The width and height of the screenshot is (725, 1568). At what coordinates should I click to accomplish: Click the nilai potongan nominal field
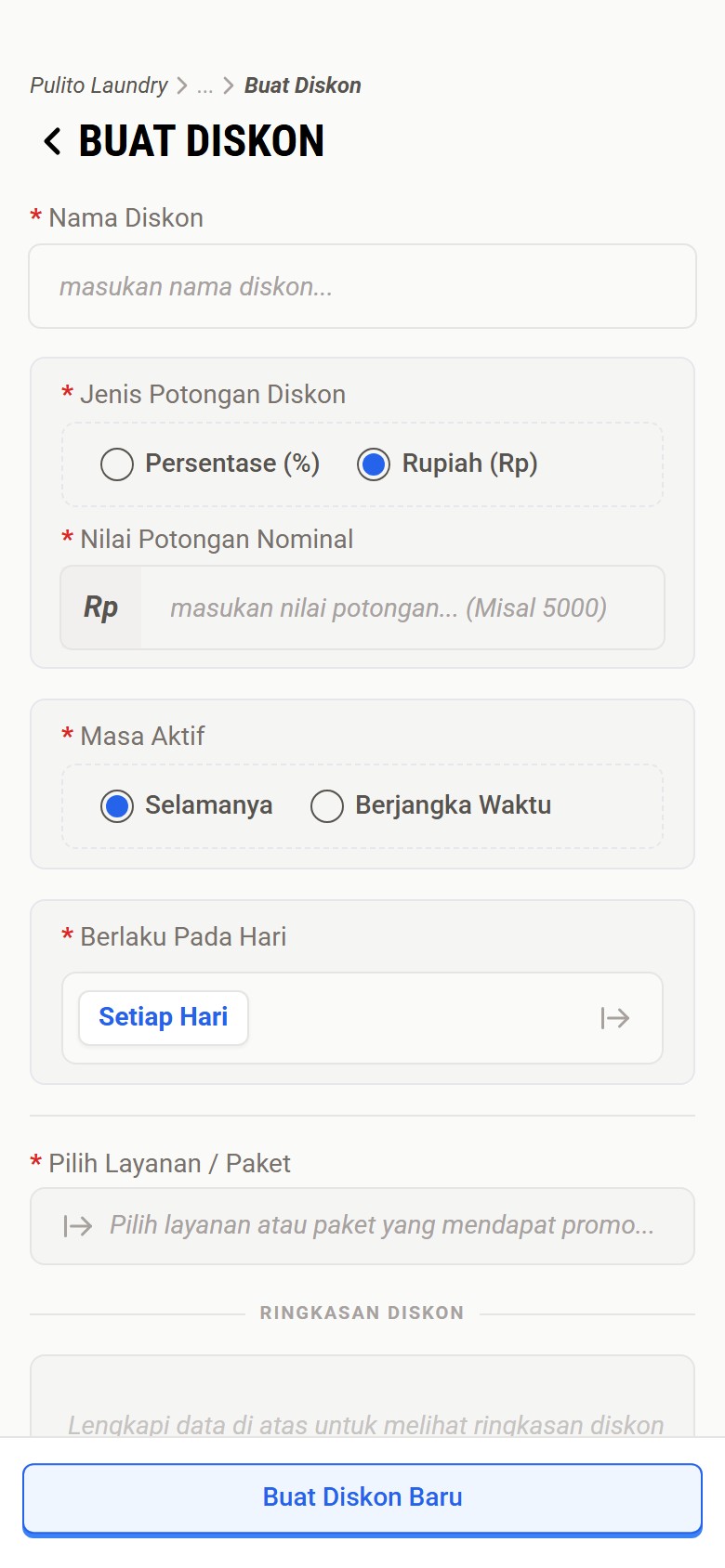click(400, 608)
